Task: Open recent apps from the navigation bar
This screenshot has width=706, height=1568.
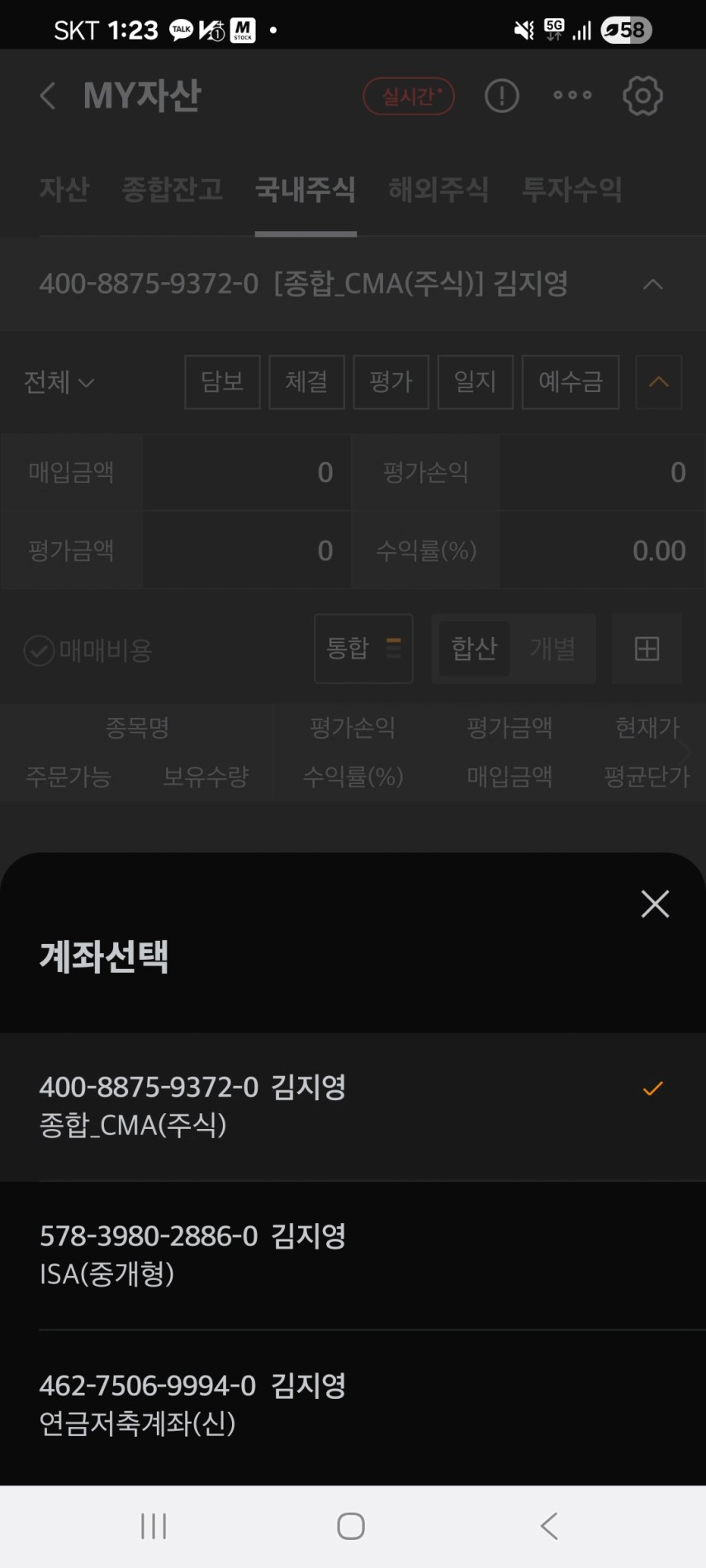Action: [154, 1526]
